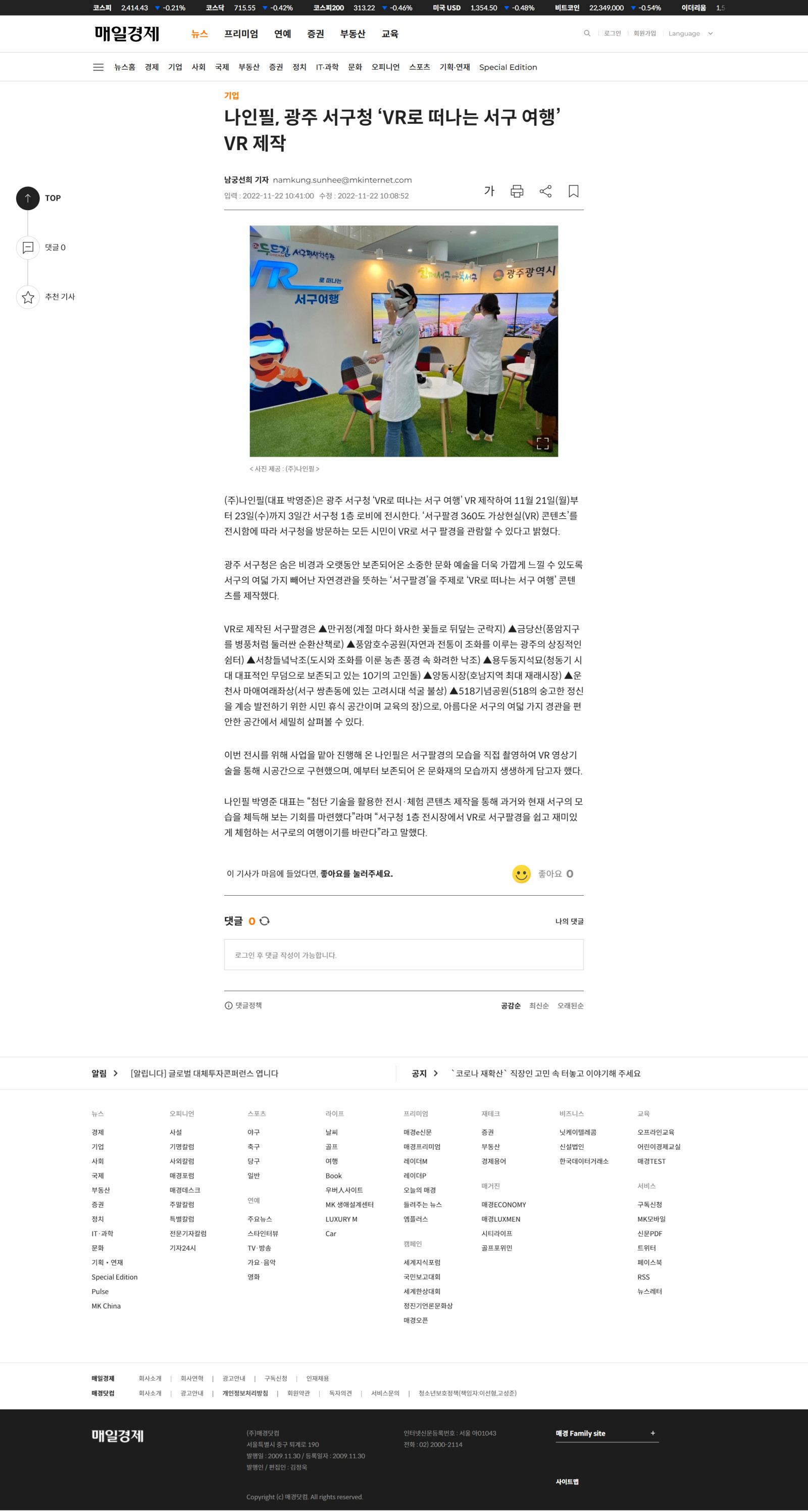Screen dimensions: 808x1512
Task: Refresh the comments list
Action: click(x=265, y=921)
